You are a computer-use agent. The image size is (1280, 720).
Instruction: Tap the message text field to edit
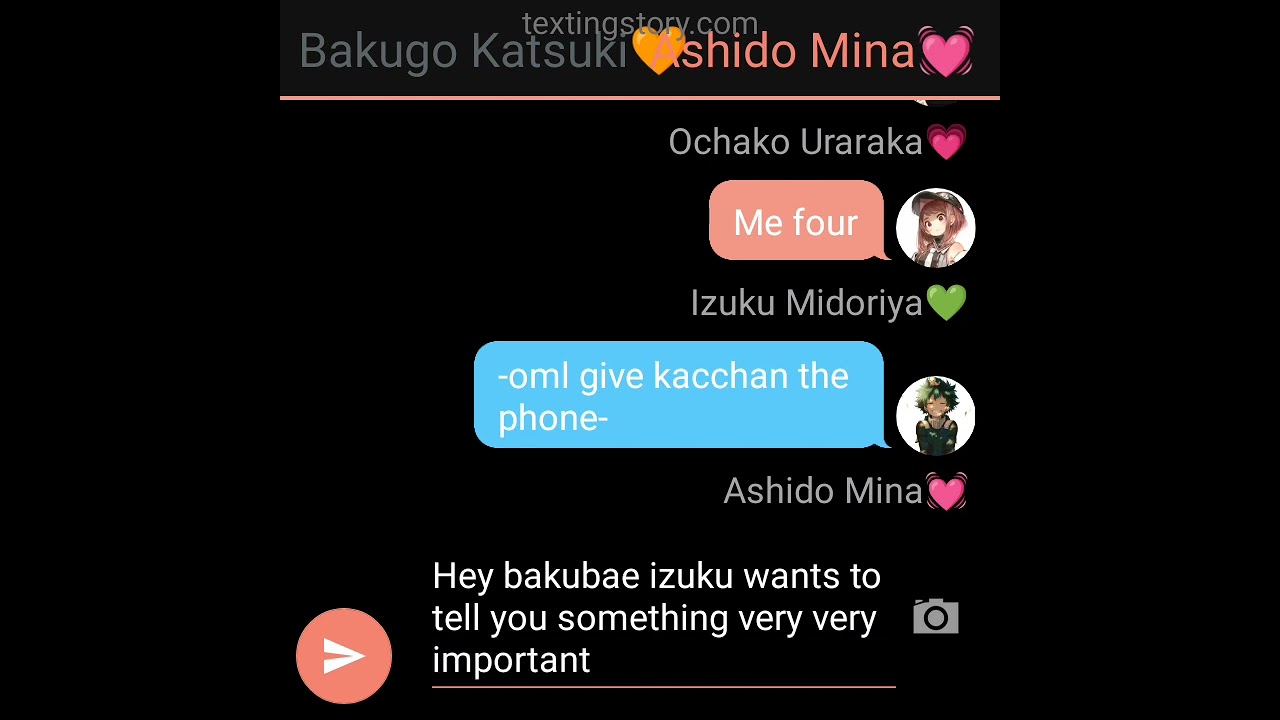pyautogui.click(x=662, y=618)
